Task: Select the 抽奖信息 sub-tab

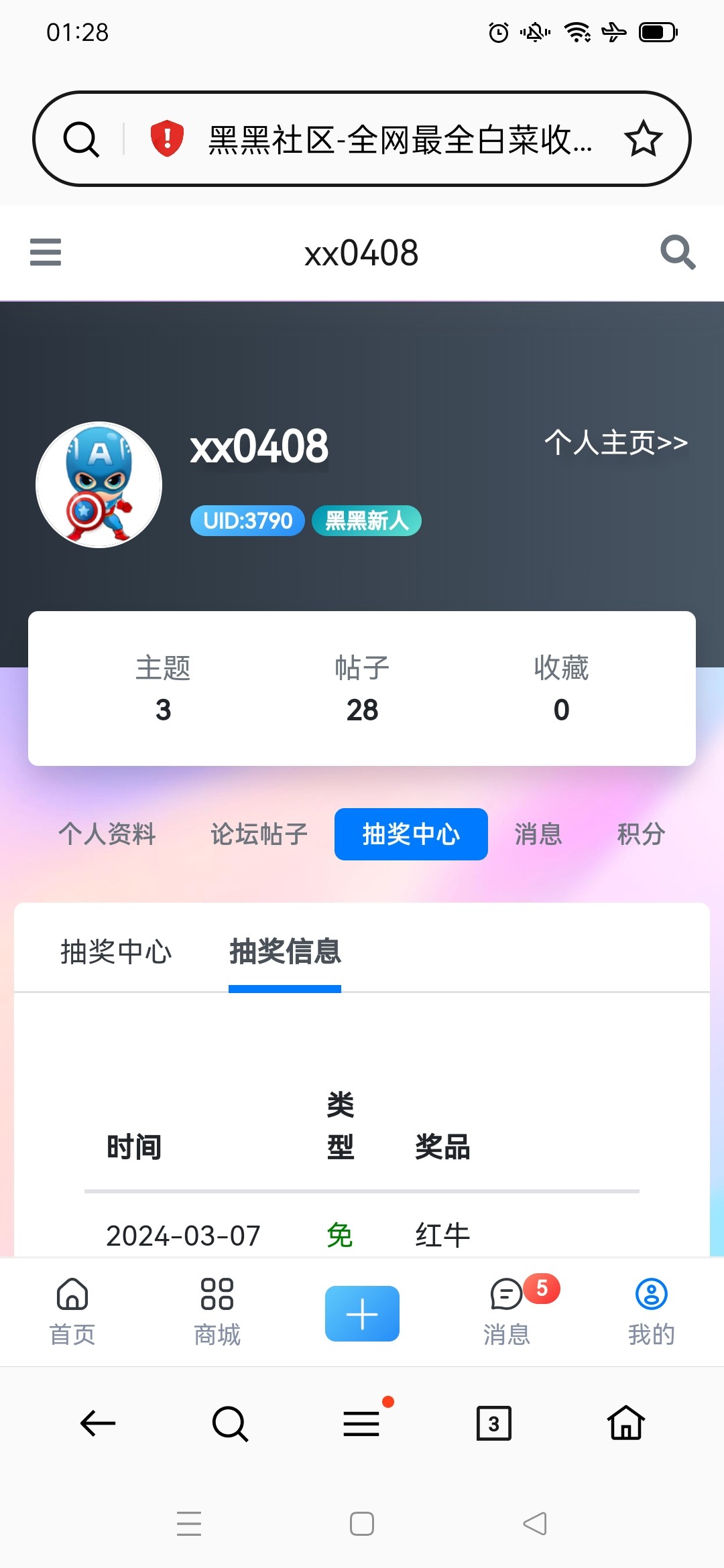Action: [285, 952]
